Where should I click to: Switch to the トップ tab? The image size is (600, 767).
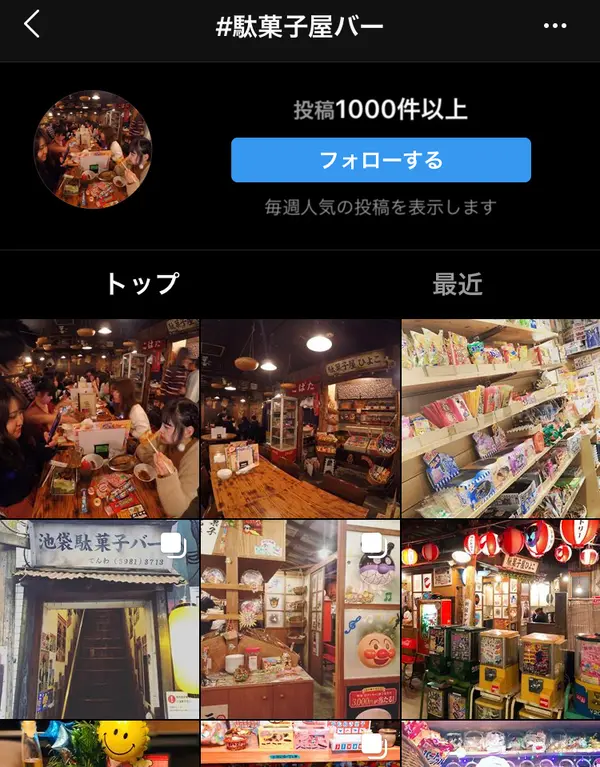click(142, 284)
